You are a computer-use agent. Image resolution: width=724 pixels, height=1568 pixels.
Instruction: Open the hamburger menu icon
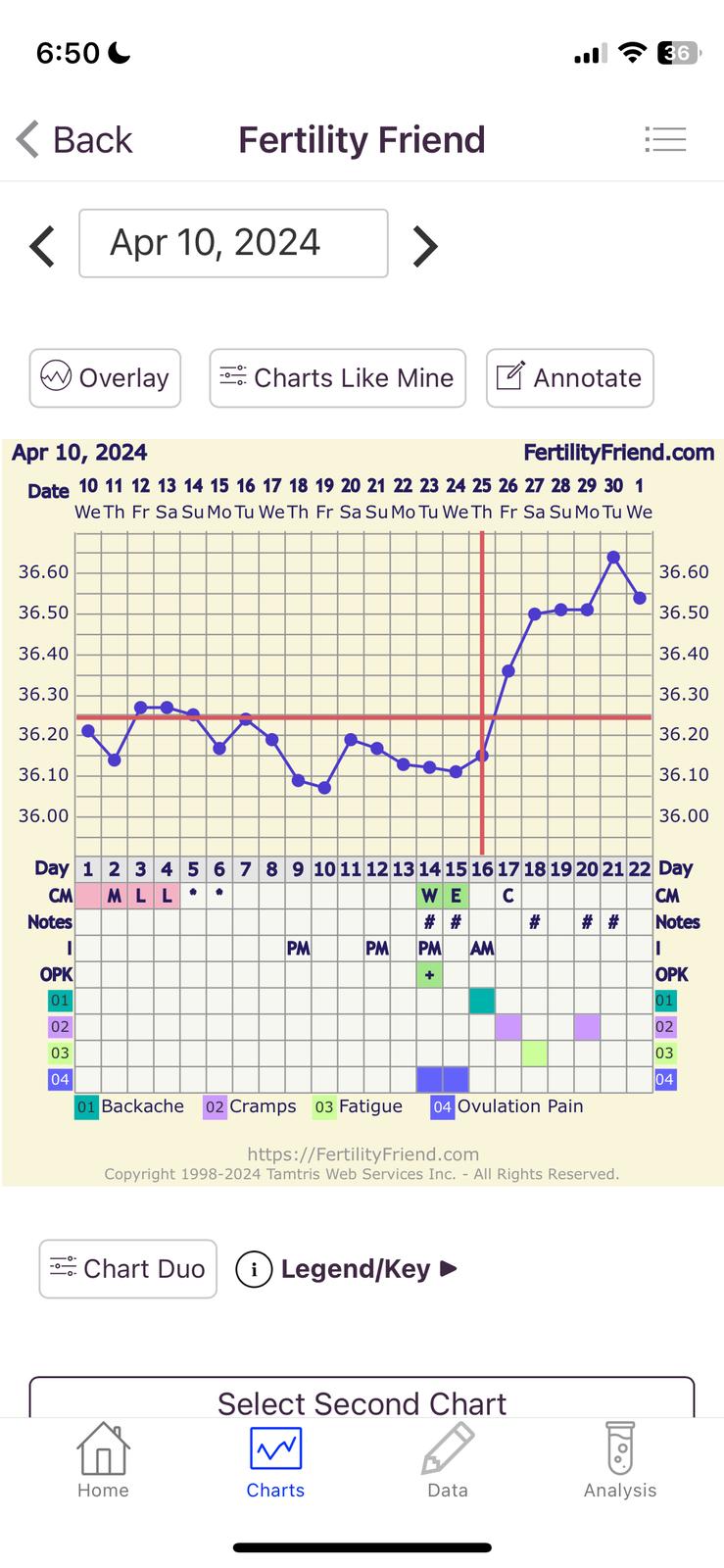(x=665, y=139)
